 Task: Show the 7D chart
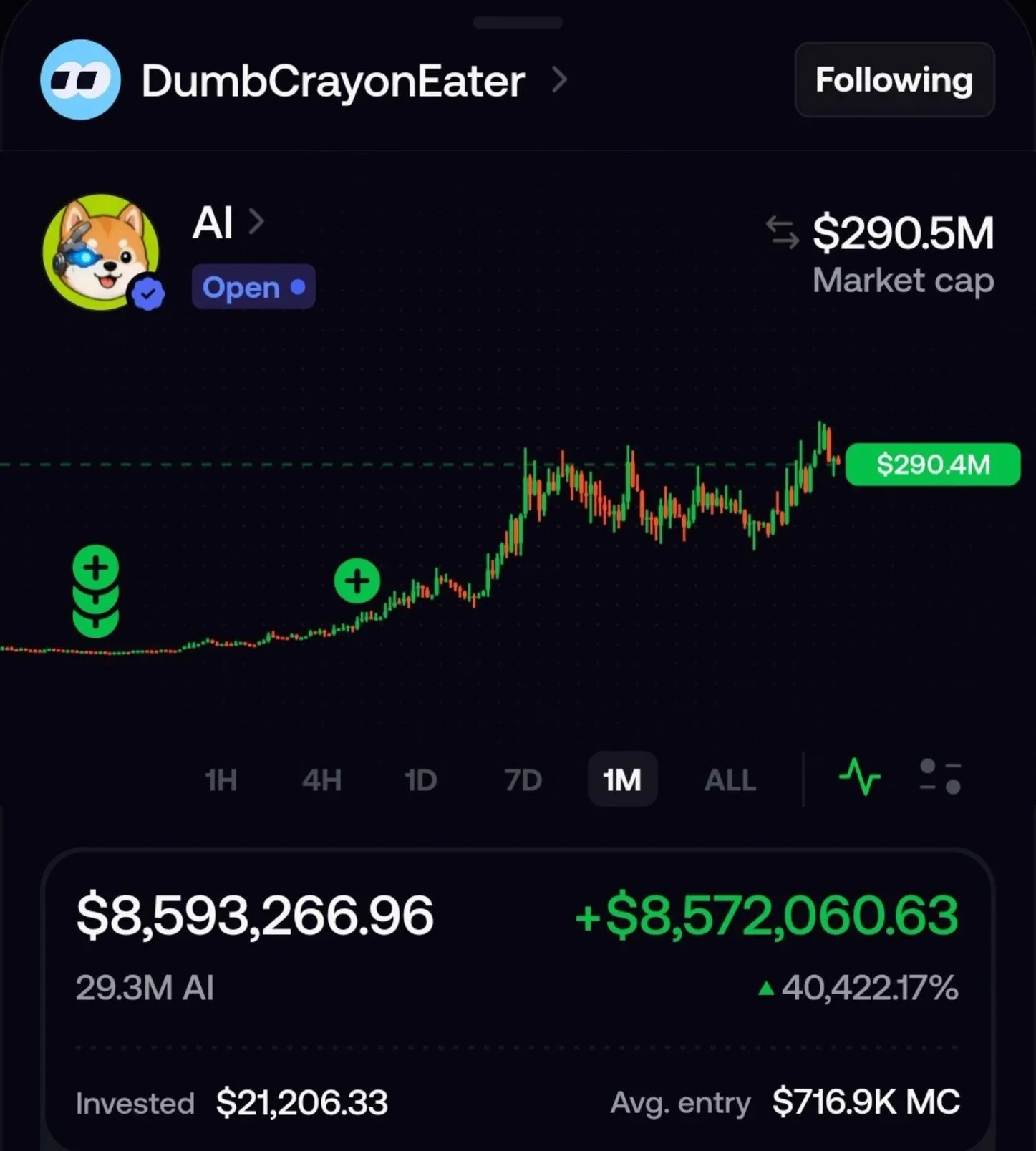click(x=523, y=780)
